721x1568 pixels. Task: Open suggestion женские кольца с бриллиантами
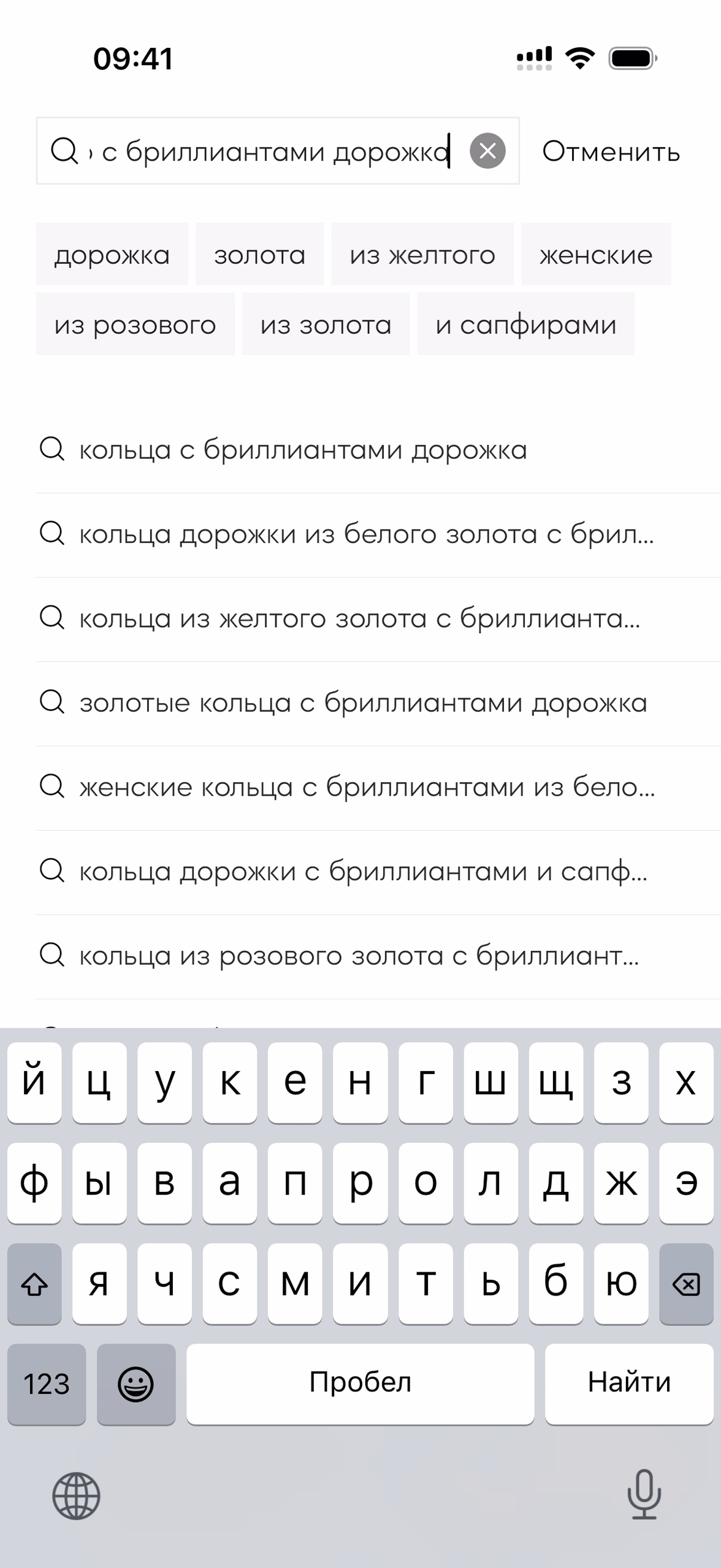(367, 787)
